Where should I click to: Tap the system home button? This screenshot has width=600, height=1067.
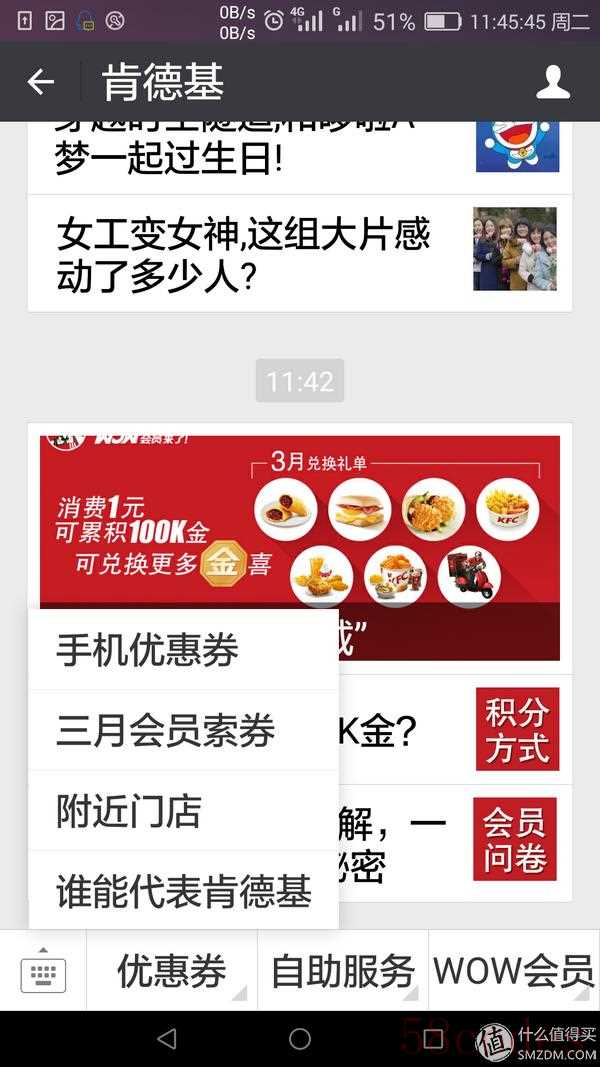(299, 1039)
